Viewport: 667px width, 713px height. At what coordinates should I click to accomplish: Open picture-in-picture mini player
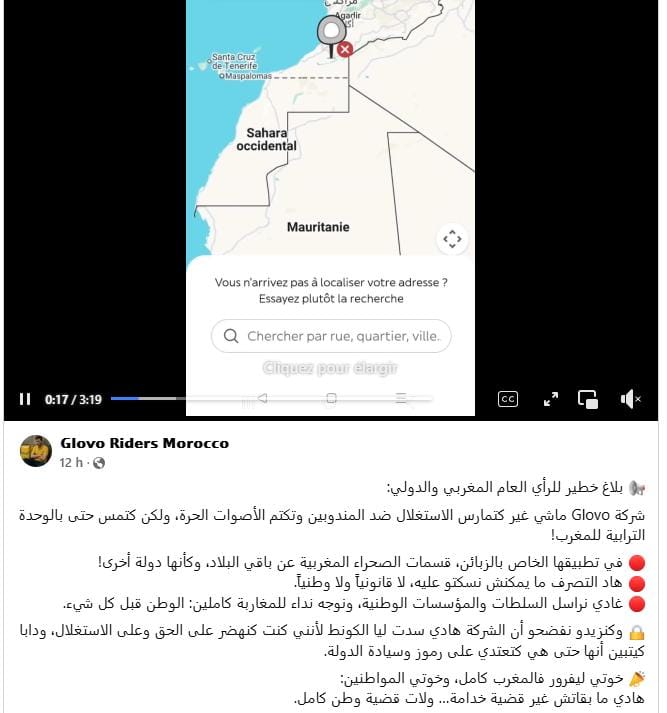(589, 399)
